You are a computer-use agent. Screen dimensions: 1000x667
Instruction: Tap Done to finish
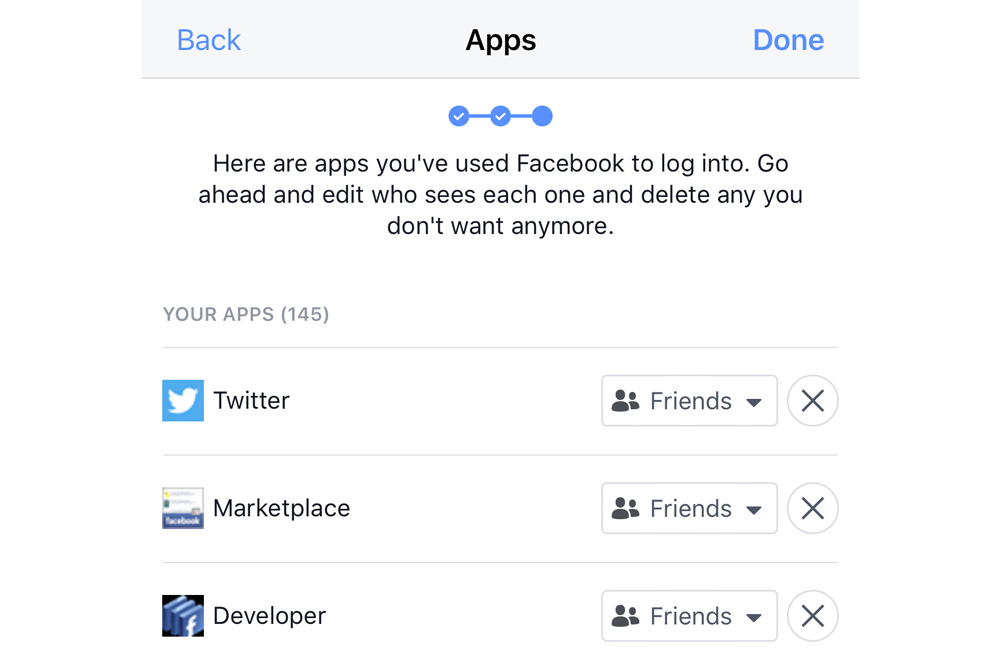click(788, 40)
